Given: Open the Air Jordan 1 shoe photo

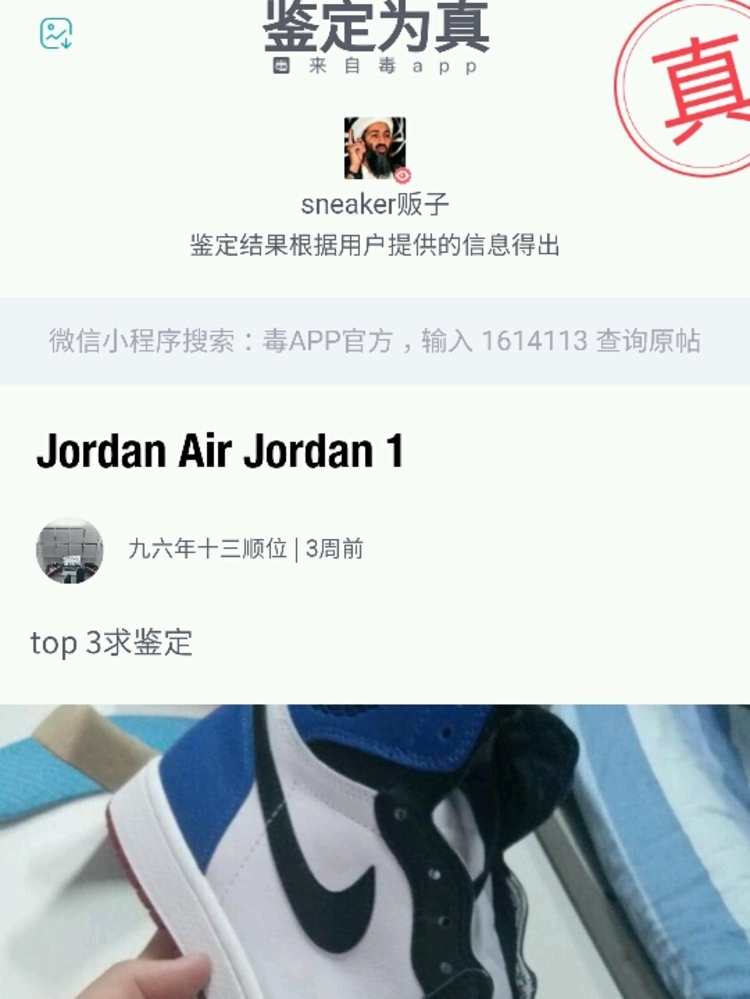Looking at the screenshot, I should [x=375, y=850].
